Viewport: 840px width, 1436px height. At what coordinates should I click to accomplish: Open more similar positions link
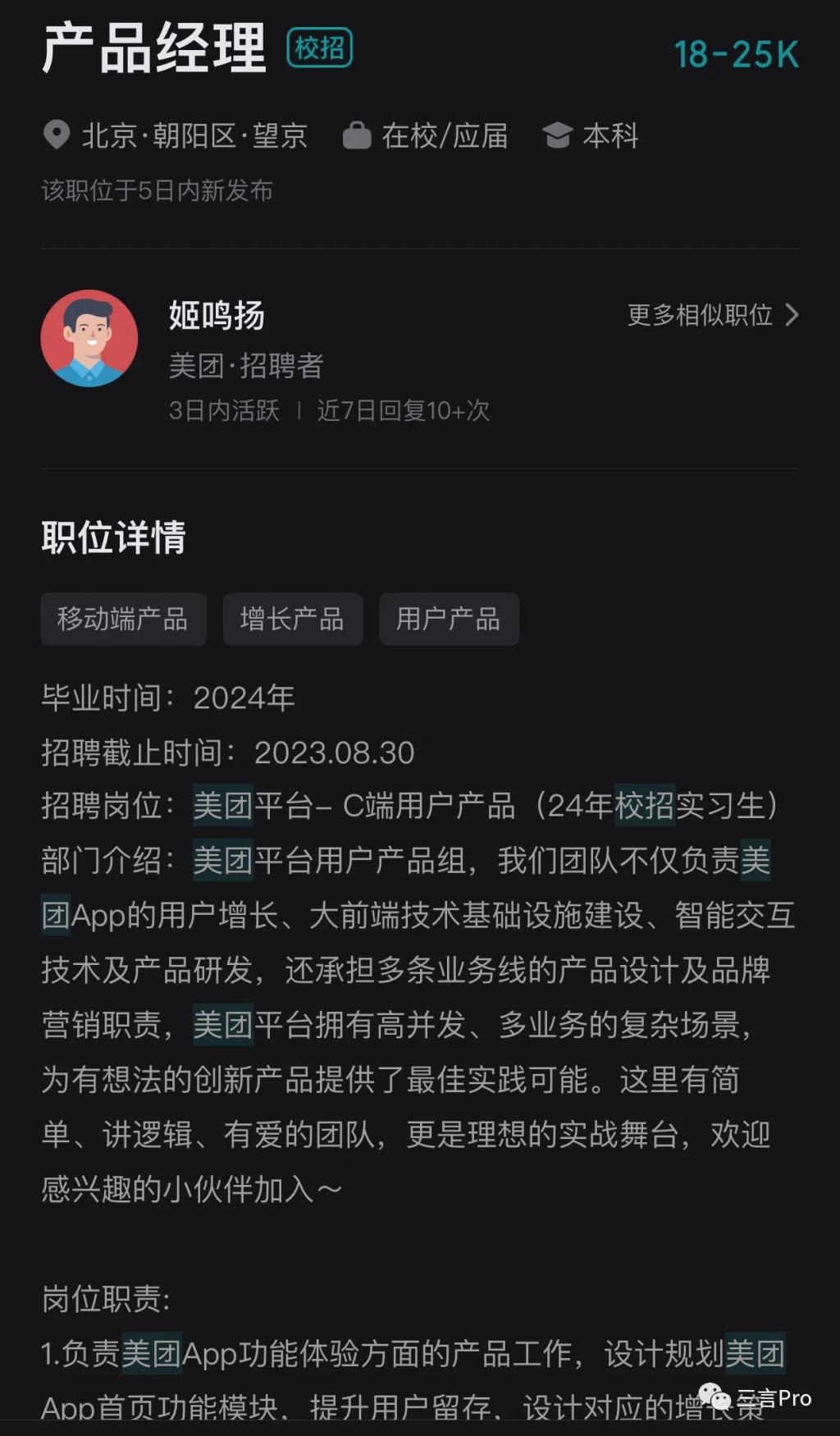click(x=712, y=315)
